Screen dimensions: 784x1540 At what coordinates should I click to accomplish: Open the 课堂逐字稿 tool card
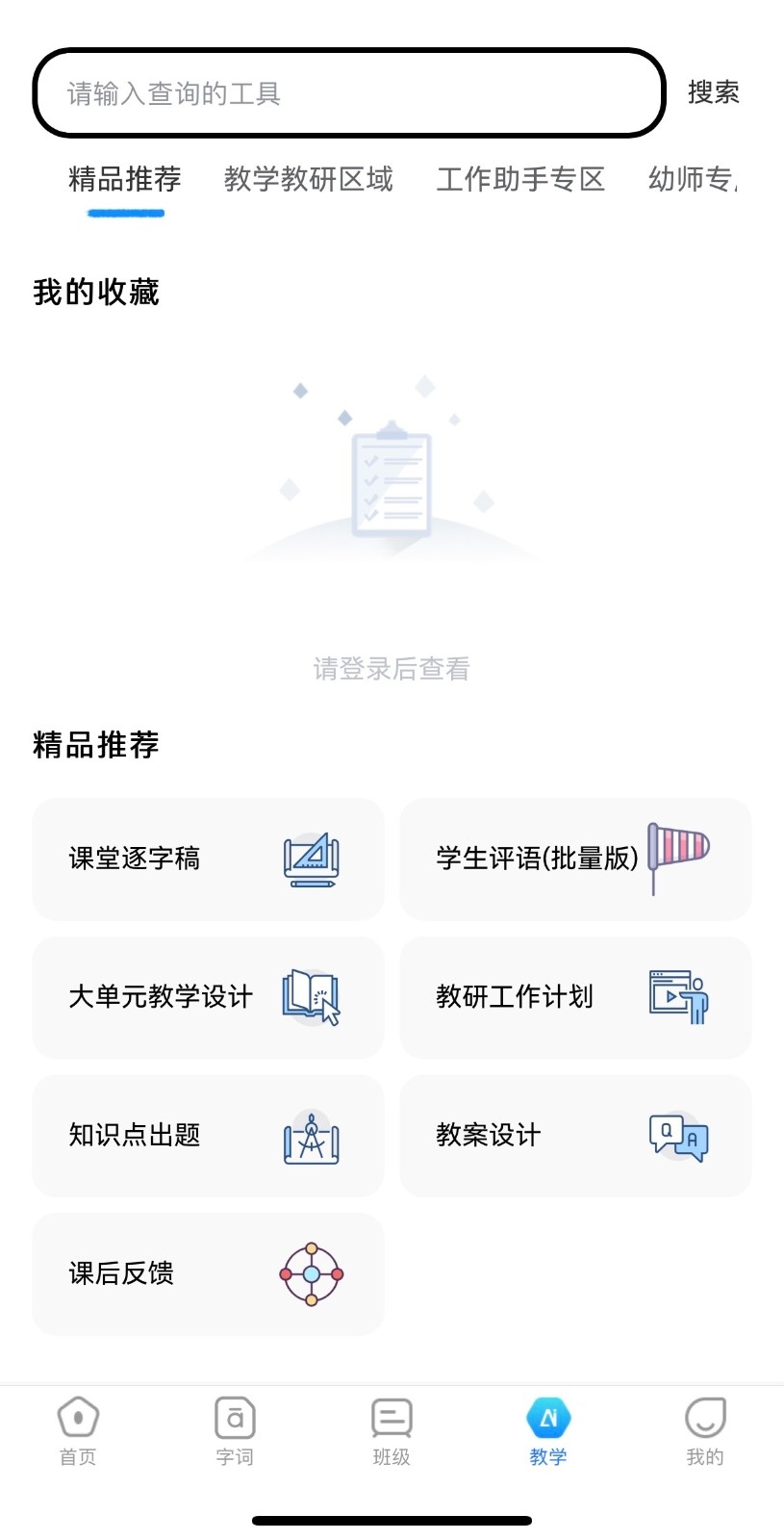point(208,859)
